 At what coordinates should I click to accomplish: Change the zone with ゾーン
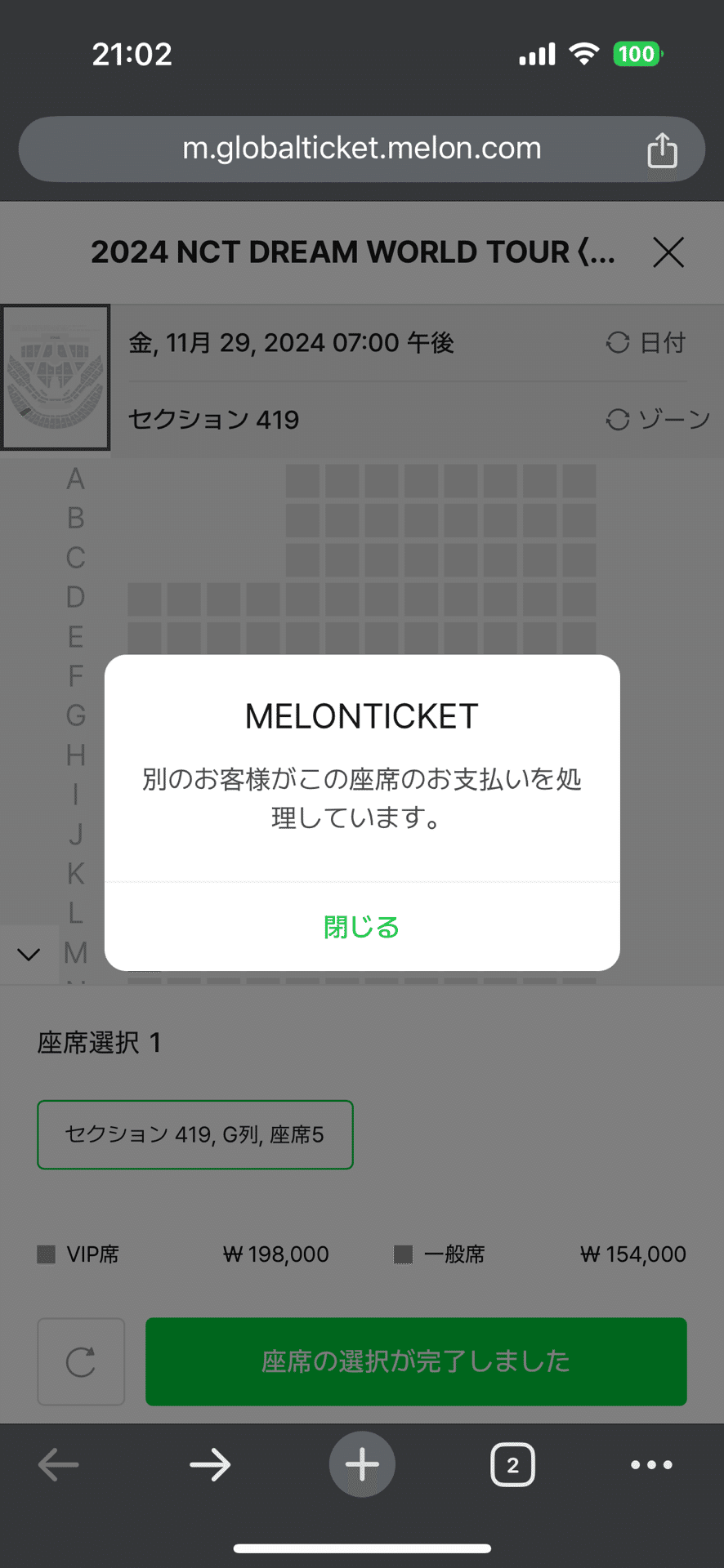point(657,420)
